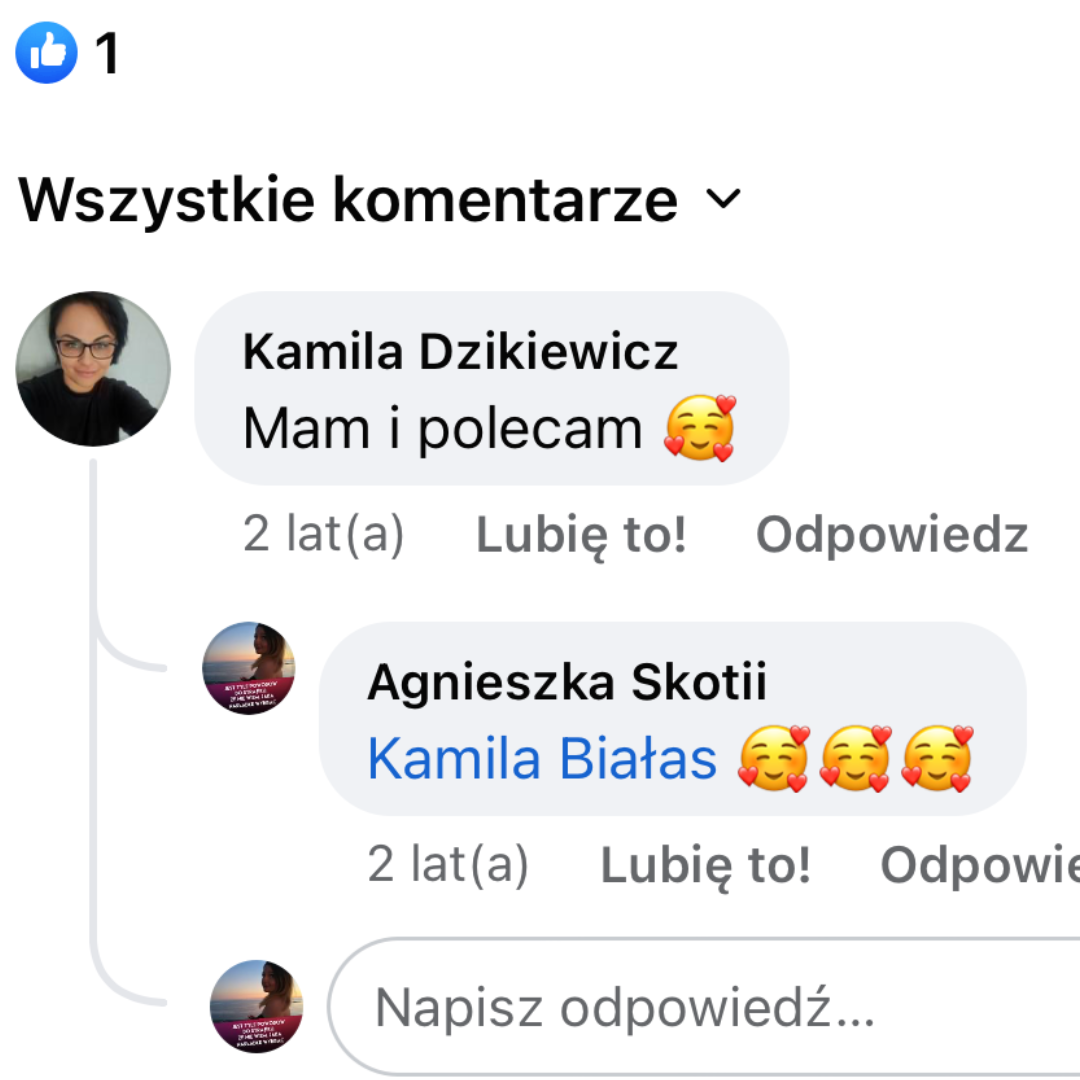Reply to Kamila Dzikiewicz's comment
Viewport: 1080px width, 1080px height.
891,536
